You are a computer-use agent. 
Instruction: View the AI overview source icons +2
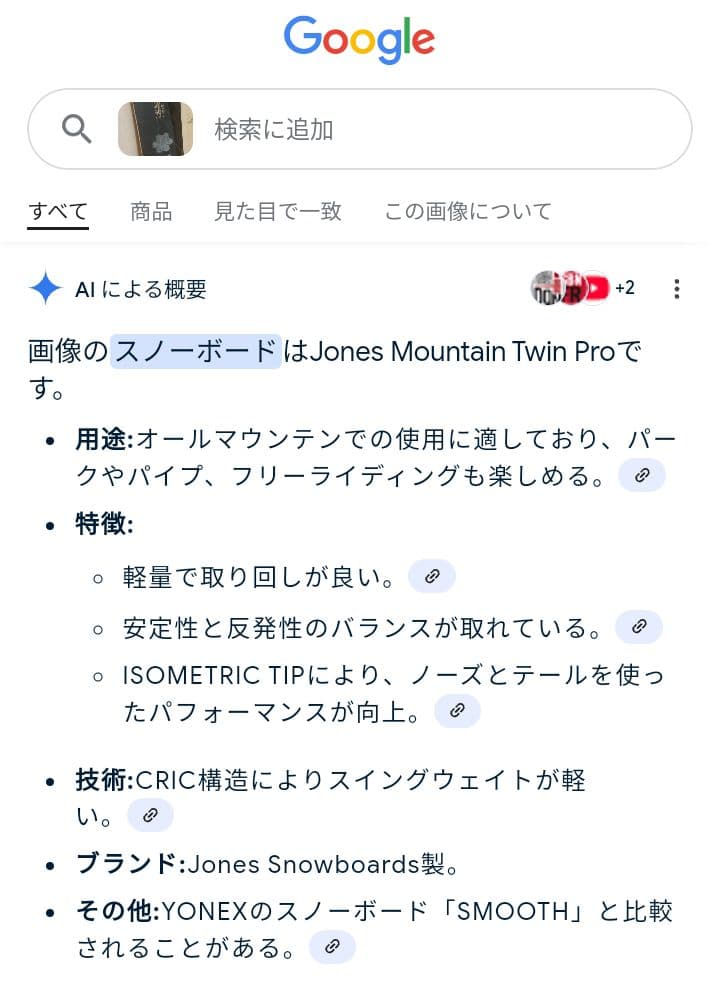tap(582, 288)
